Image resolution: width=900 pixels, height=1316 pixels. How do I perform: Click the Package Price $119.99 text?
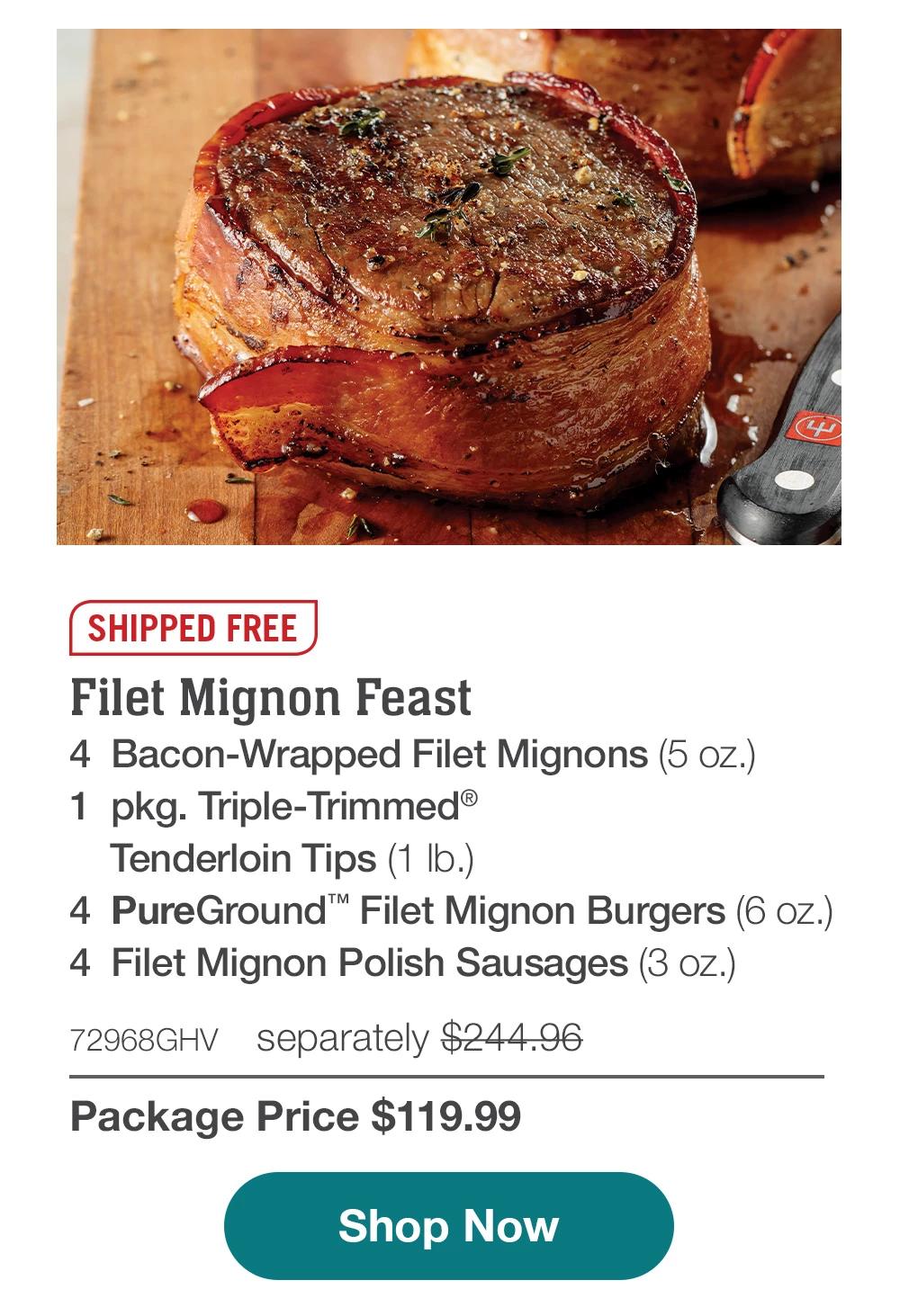tap(299, 1117)
